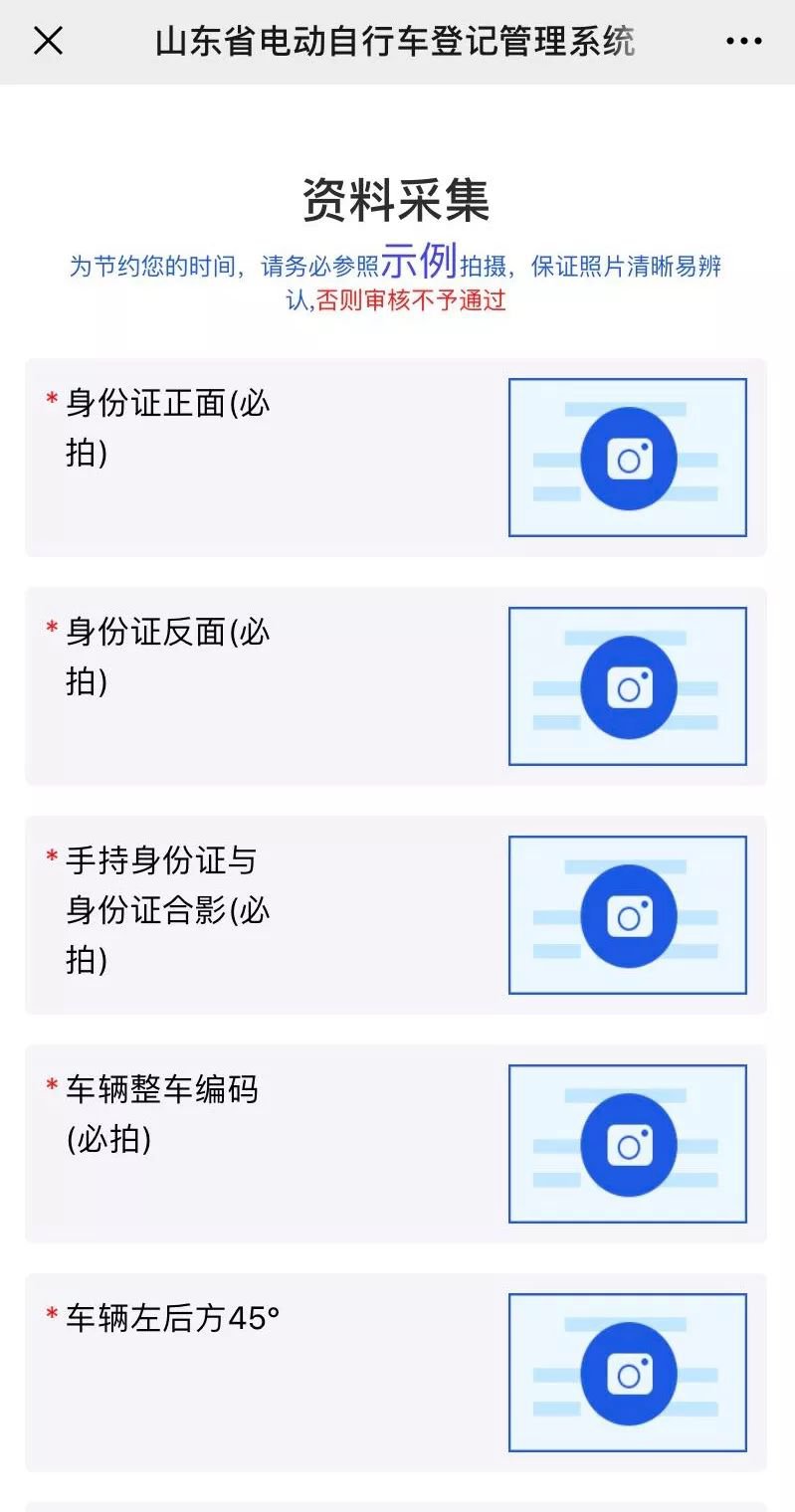Viewport: 795px width, 1512px height.
Task: Upload photo for 身份证反面
Action: [x=628, y=687]
